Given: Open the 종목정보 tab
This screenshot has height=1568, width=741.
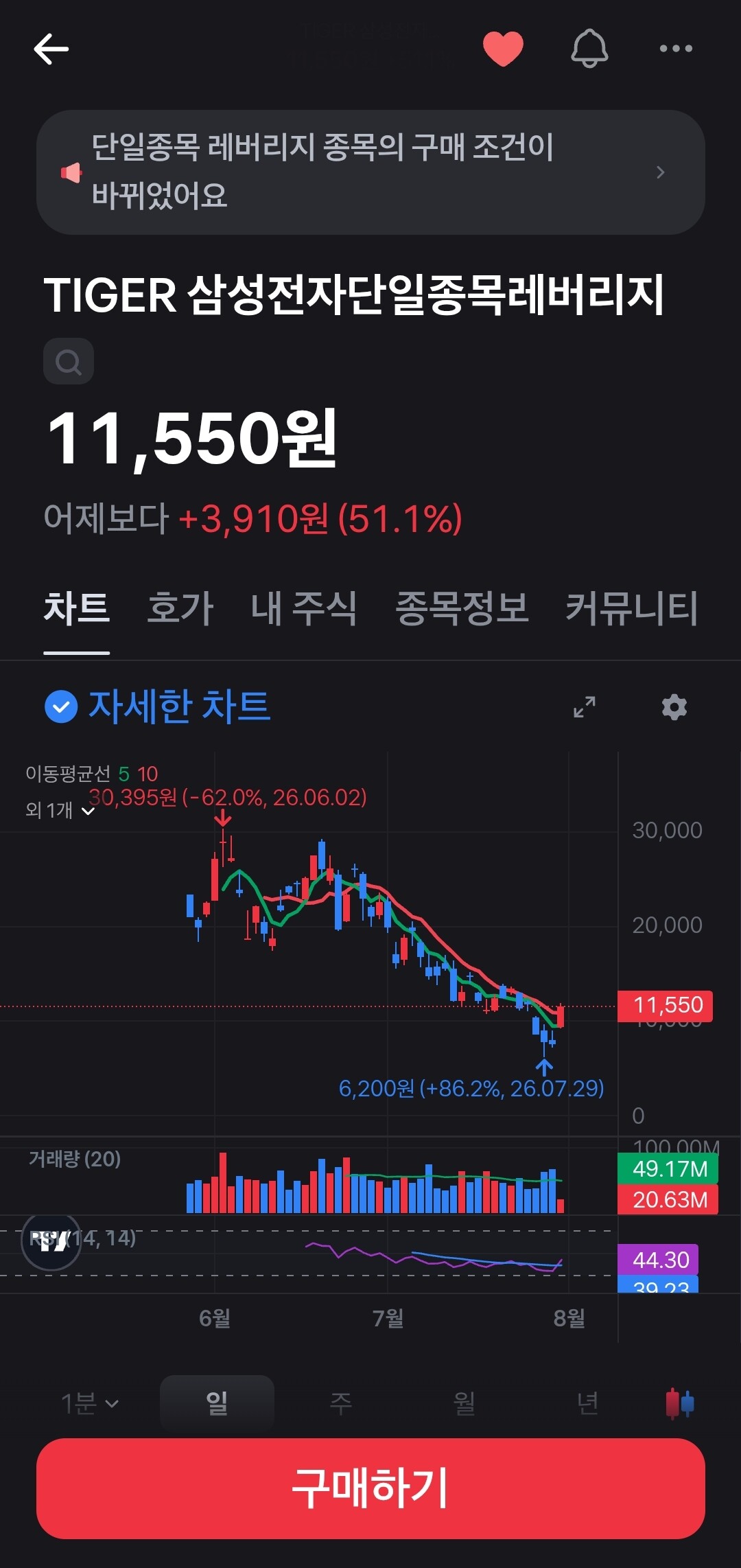Looking at the screenshot, I should 462,608.
